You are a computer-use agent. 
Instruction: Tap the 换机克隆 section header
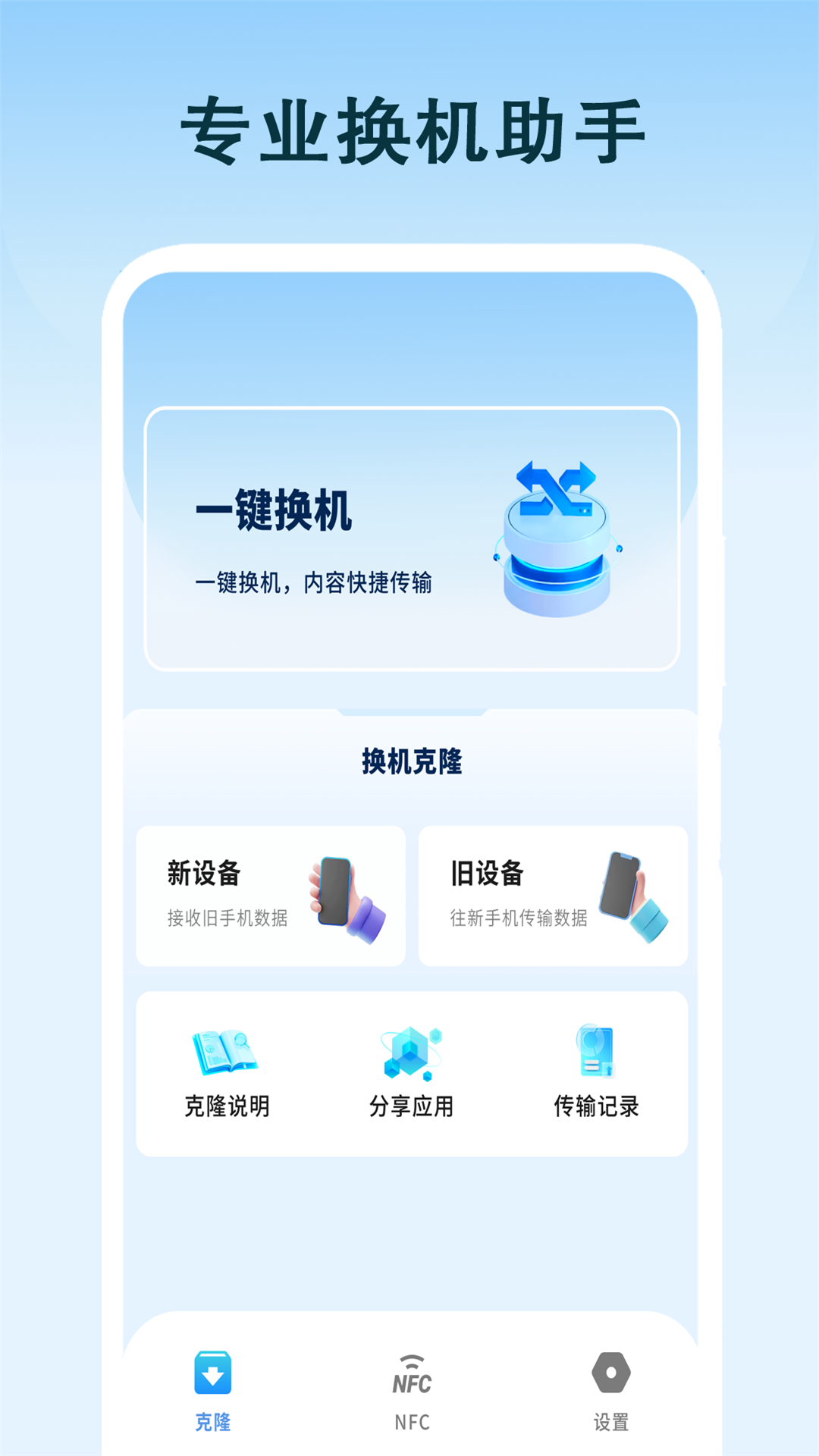click(409, 761)
